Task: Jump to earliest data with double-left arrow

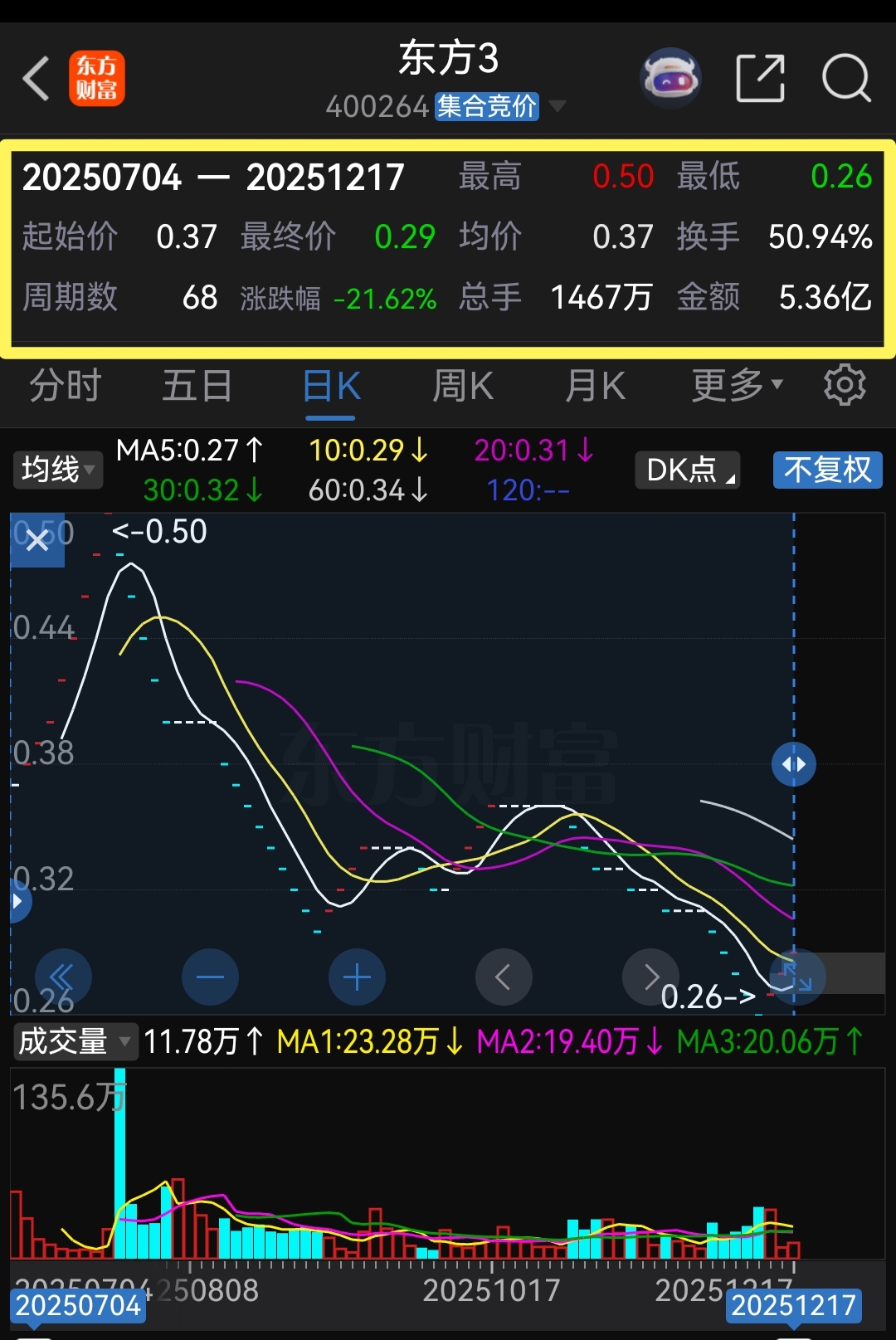Action: [63, 977]
